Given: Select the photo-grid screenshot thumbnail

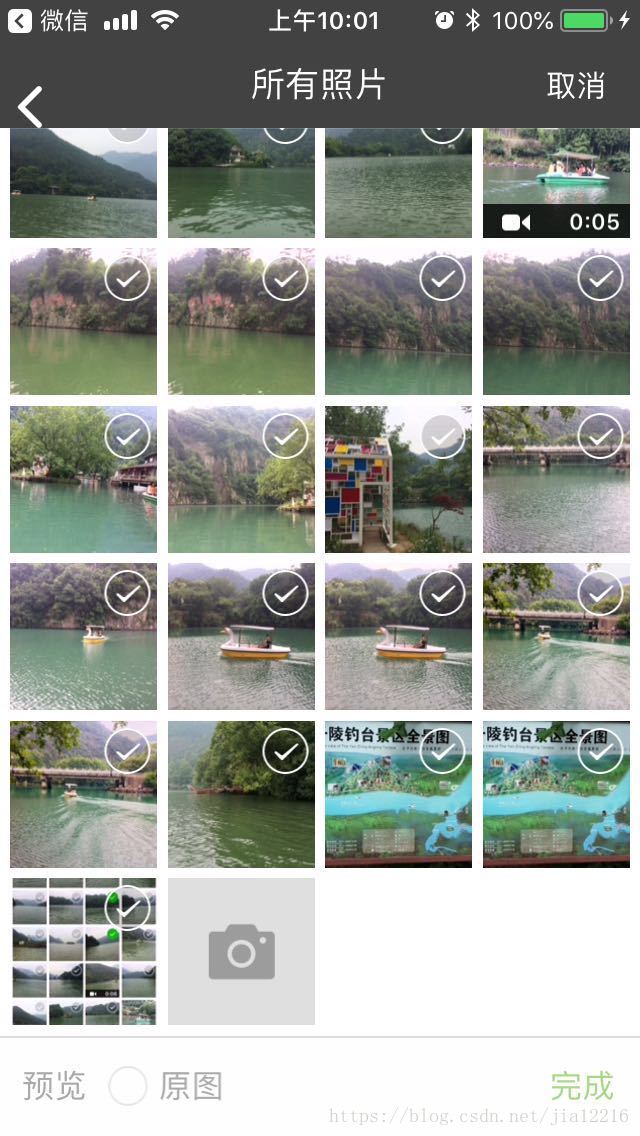Looking at the screenshot, I should click(x=127, y=907).
